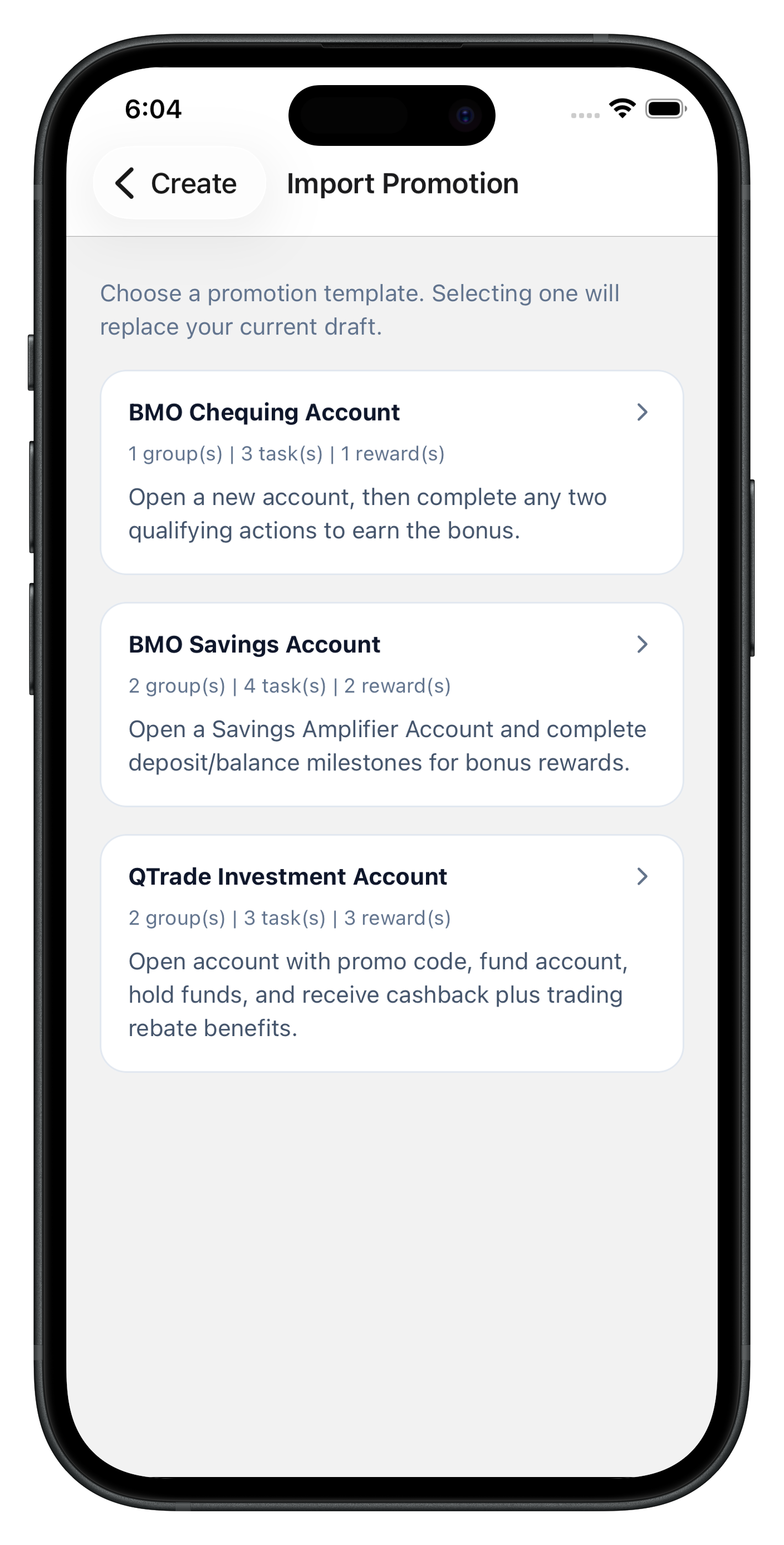Go back to the Create screen

[177, 183]
